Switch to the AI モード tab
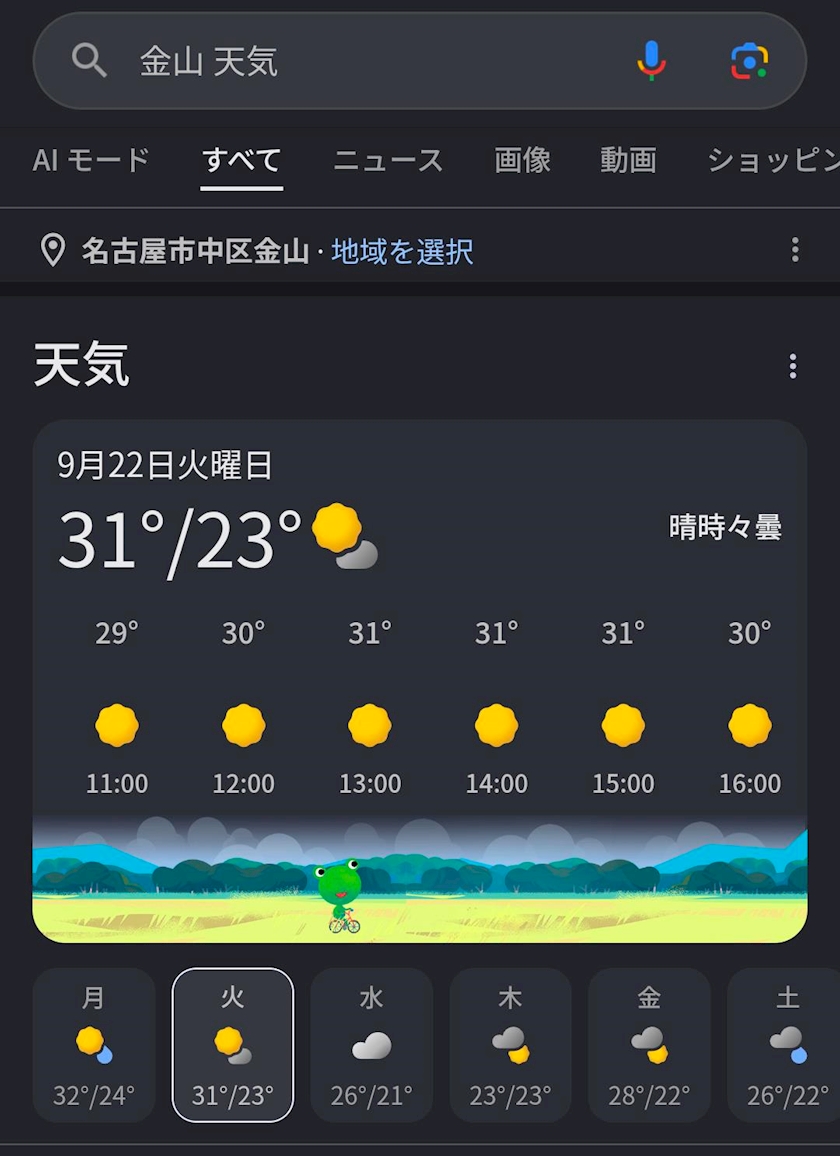This screenshot has height=1156, width=840. (x=91, y=160)
